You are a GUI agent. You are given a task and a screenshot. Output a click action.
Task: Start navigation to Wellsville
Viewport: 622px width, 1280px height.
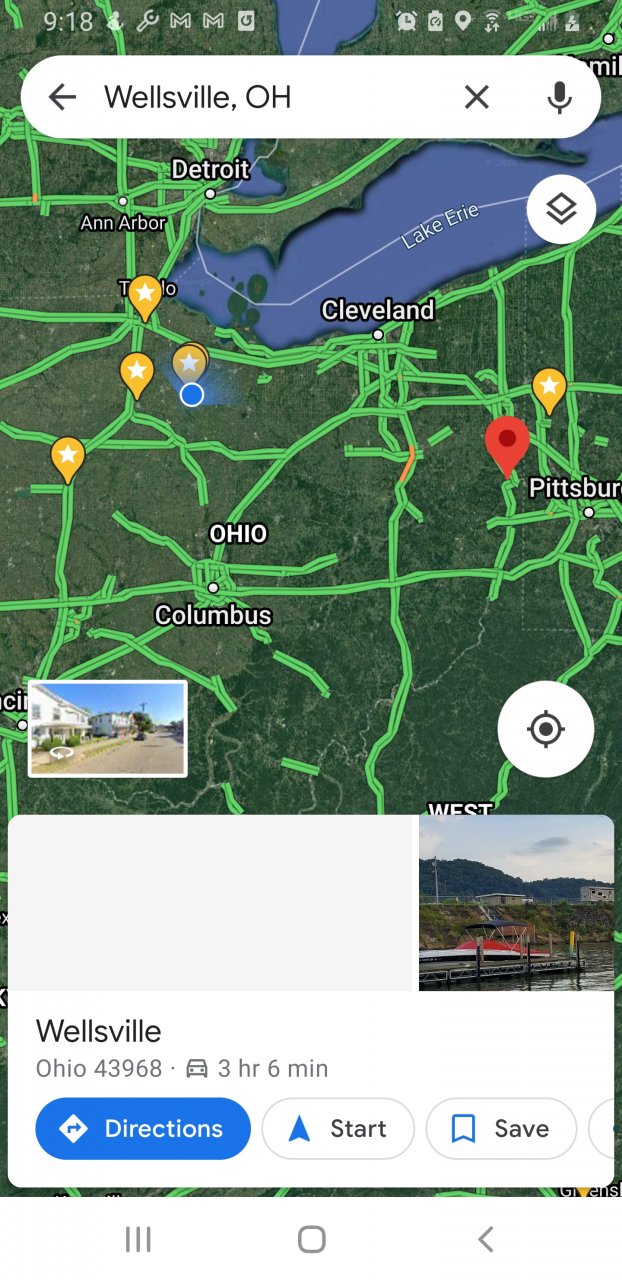tap(338, 1128)
